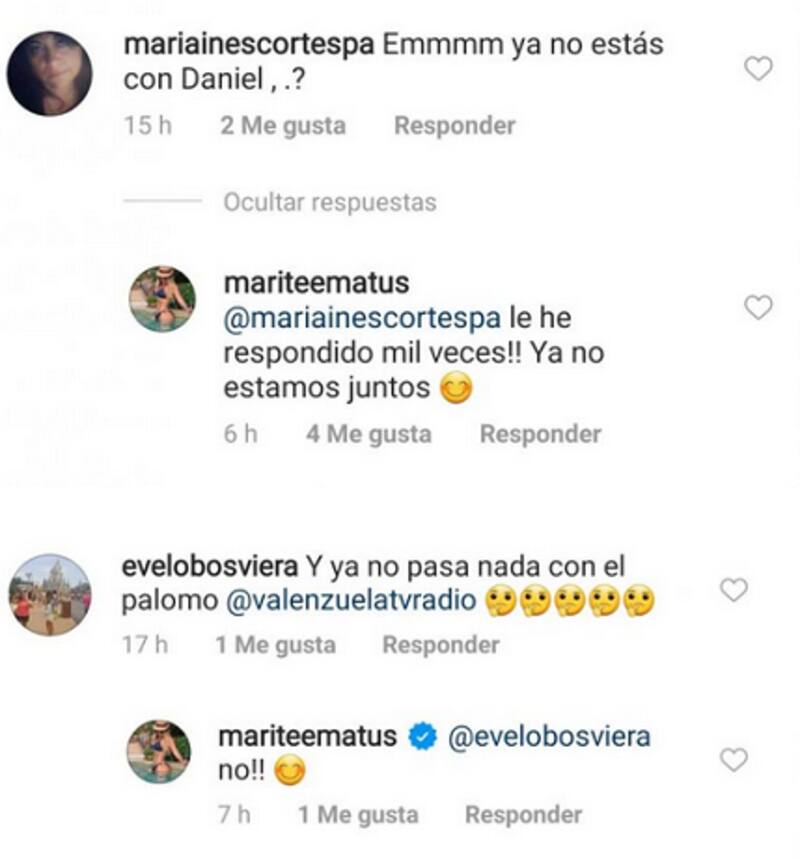
Task: Reply to mariteematus comment posted 6 h ago
Action: pos(540,434)
